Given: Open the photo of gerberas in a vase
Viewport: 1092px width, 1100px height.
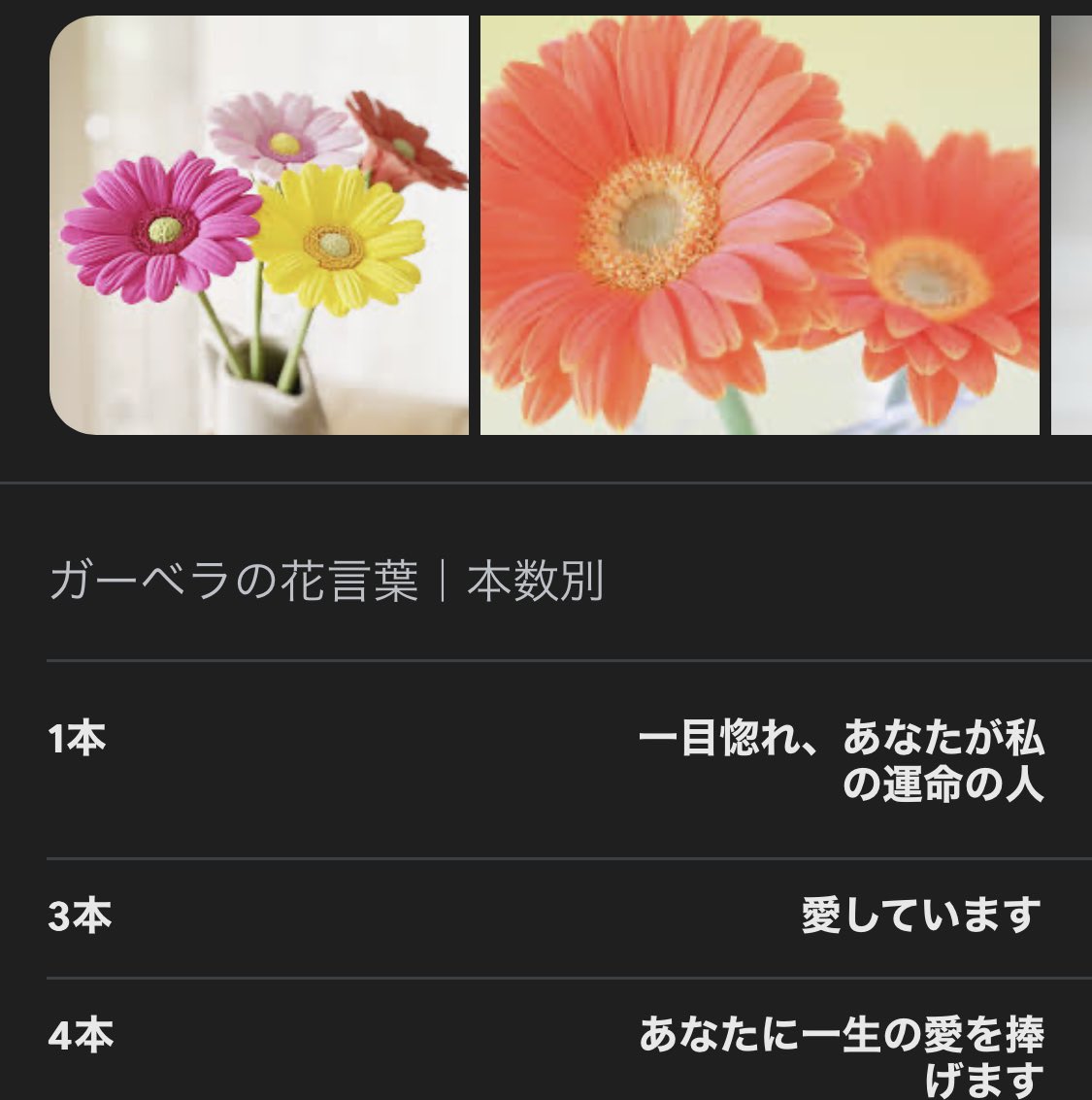Looking at the screenshot, I should pos(259,225).
